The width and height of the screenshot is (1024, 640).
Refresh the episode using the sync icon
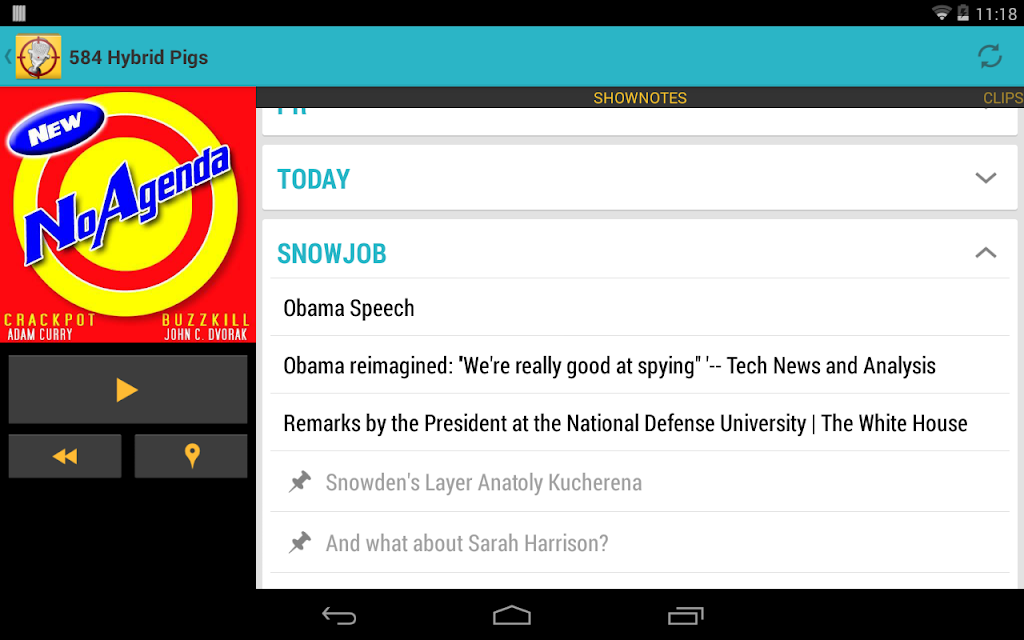(989, 56)
